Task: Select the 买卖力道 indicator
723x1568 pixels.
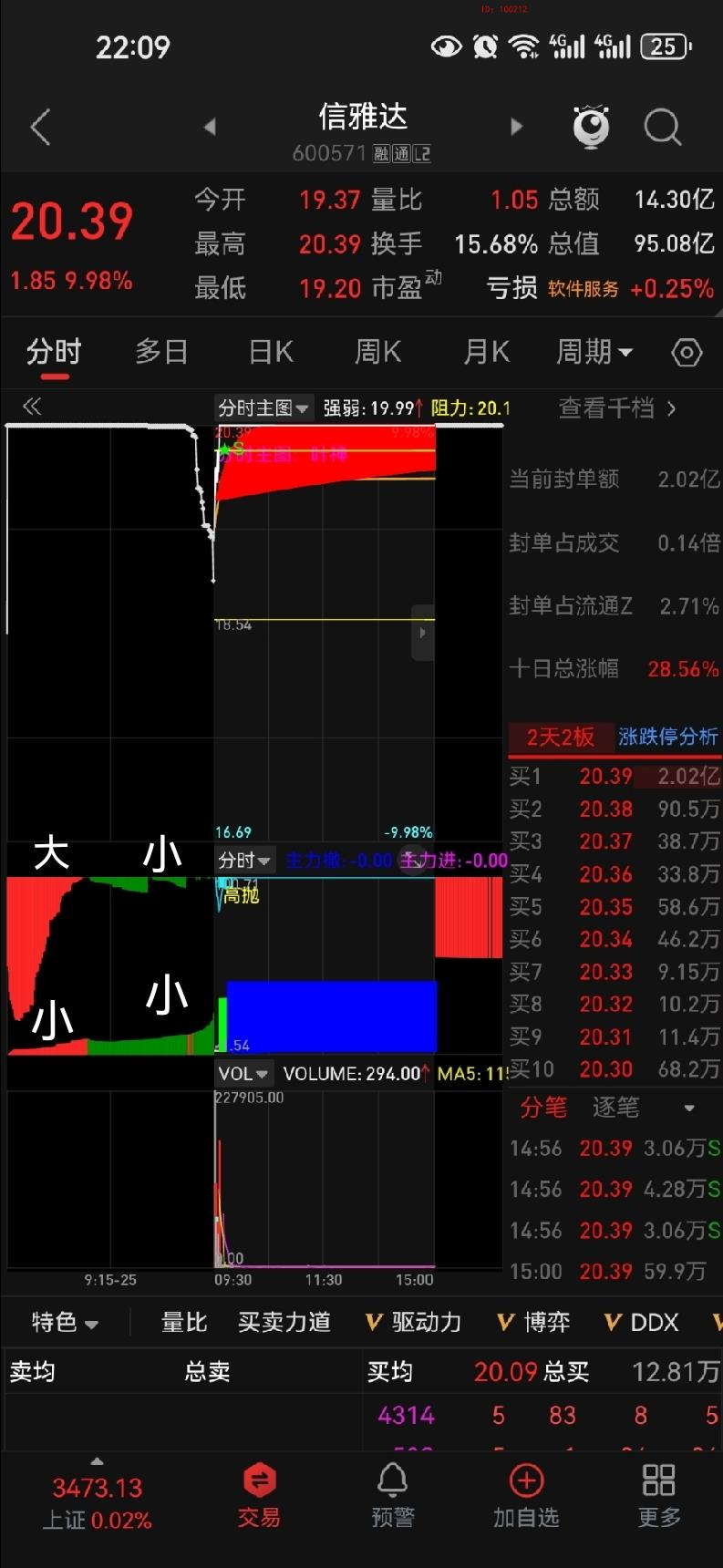Action: click(x=284, y=1322)
